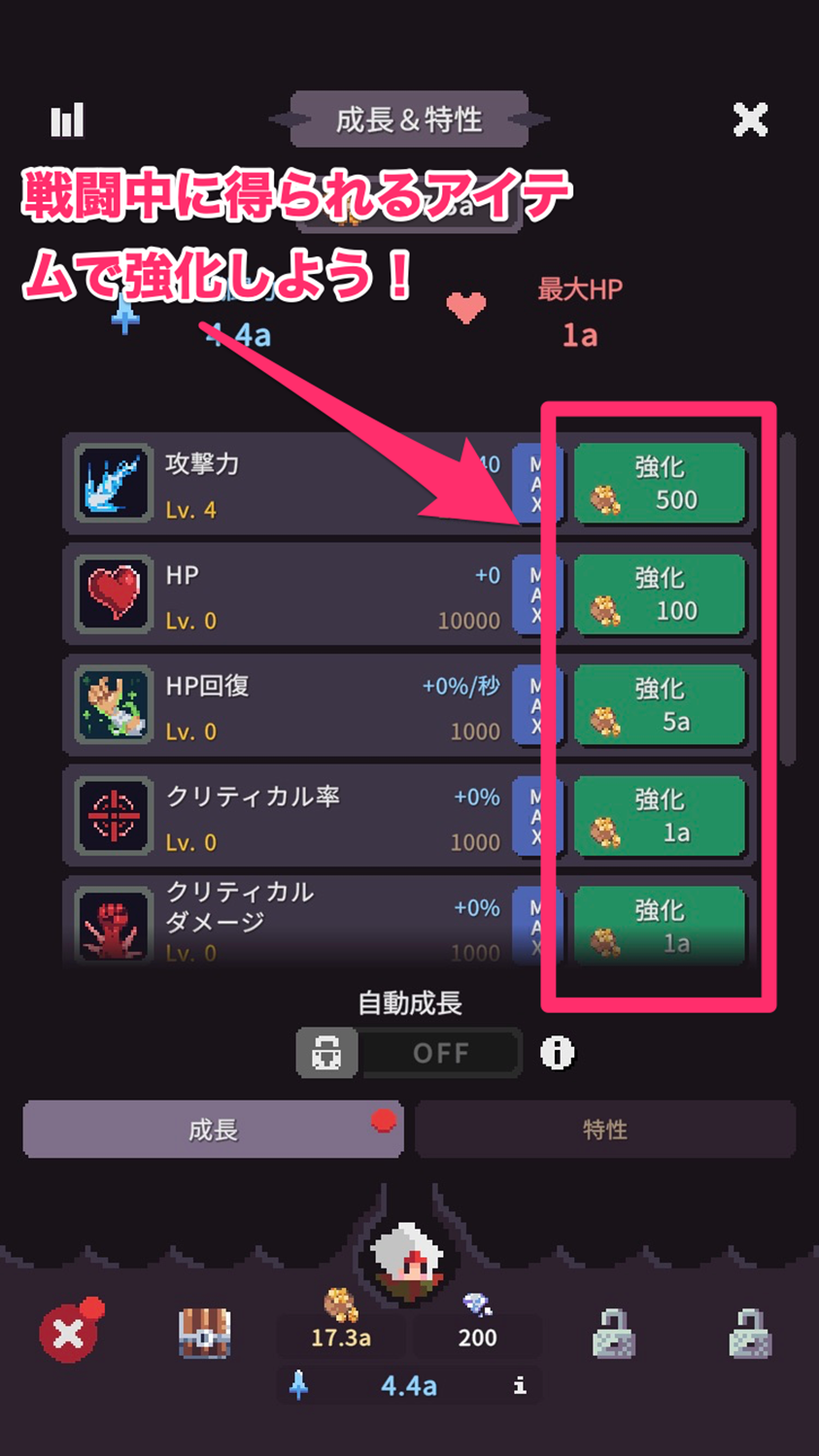
Task: Tap MAX next to 攻撃力
Action: point(535,484)
